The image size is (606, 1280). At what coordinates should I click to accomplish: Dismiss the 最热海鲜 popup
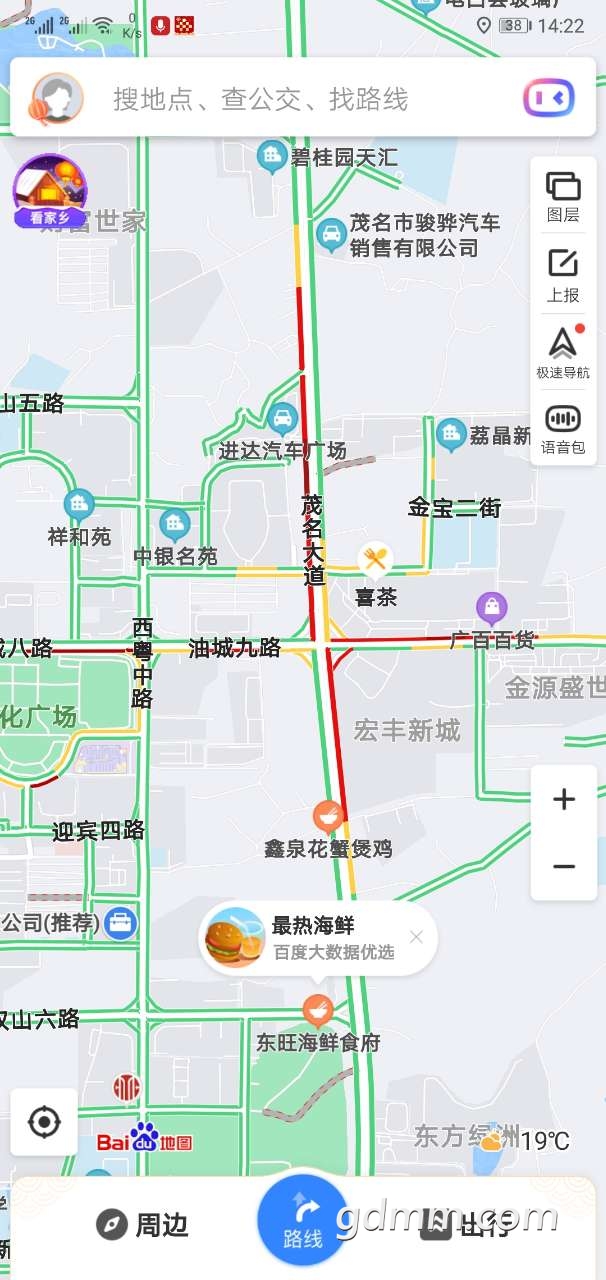[417, 937]
